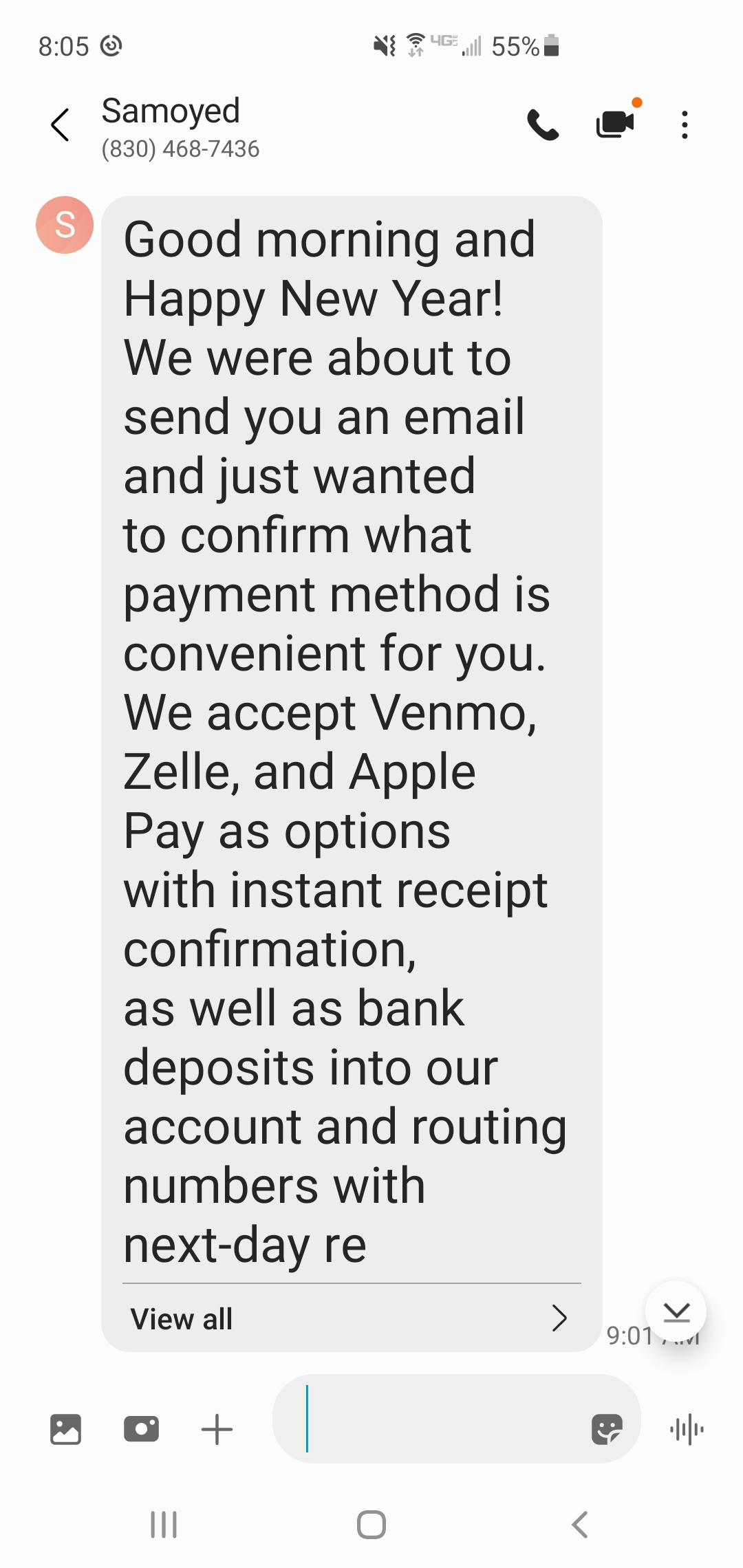Open the three-dot overflow menu
This screenshot has width=743, height=1568.
[x=684, y=125]
